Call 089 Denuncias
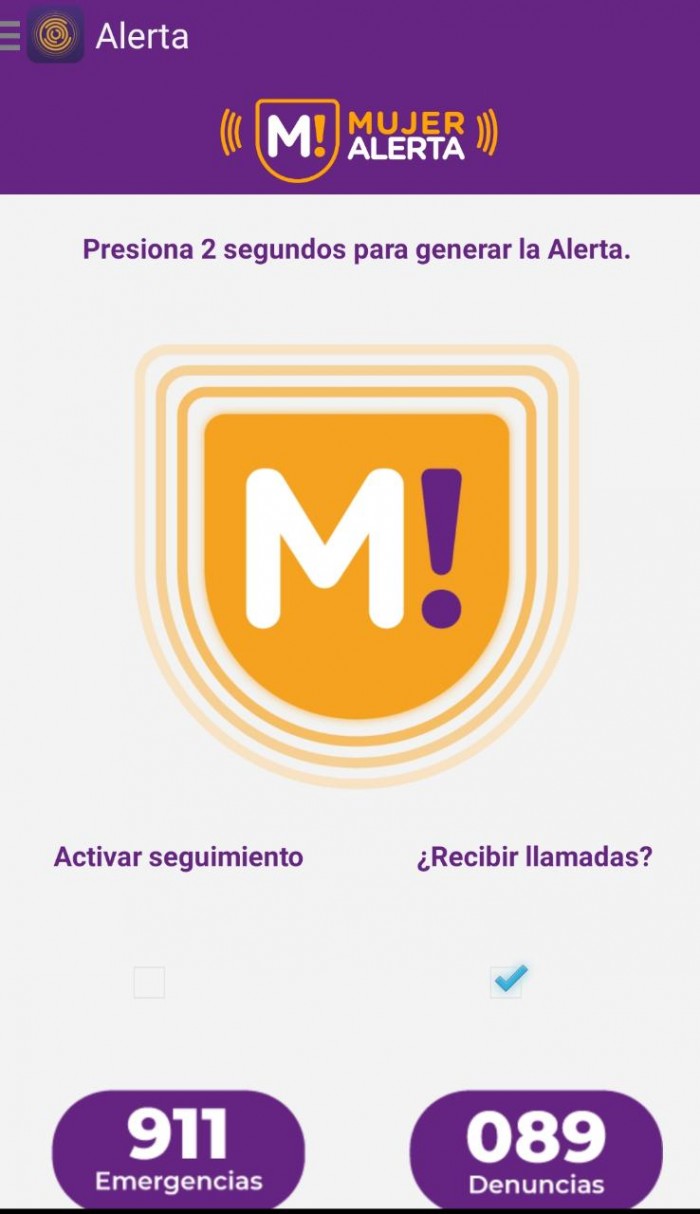The width and height of the screenshot is (700, 1214). click(536, 1152)
